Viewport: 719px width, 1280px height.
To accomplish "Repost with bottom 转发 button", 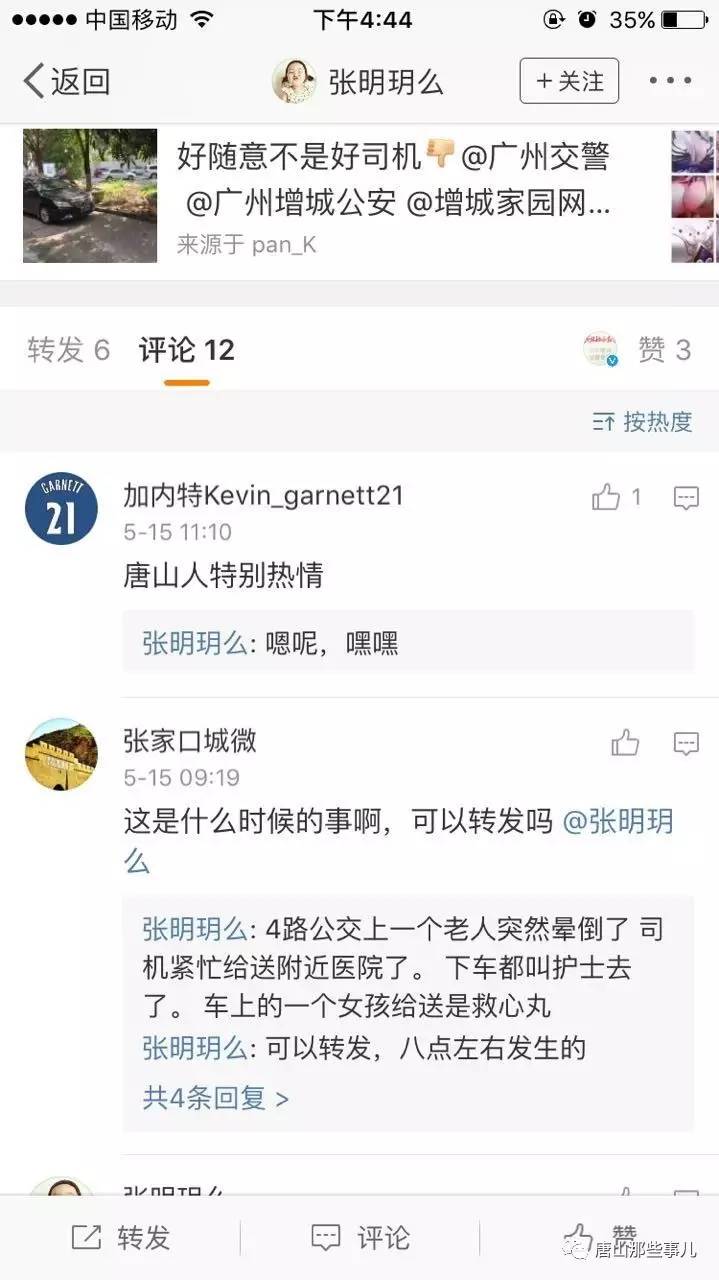I will (120, 1238).
